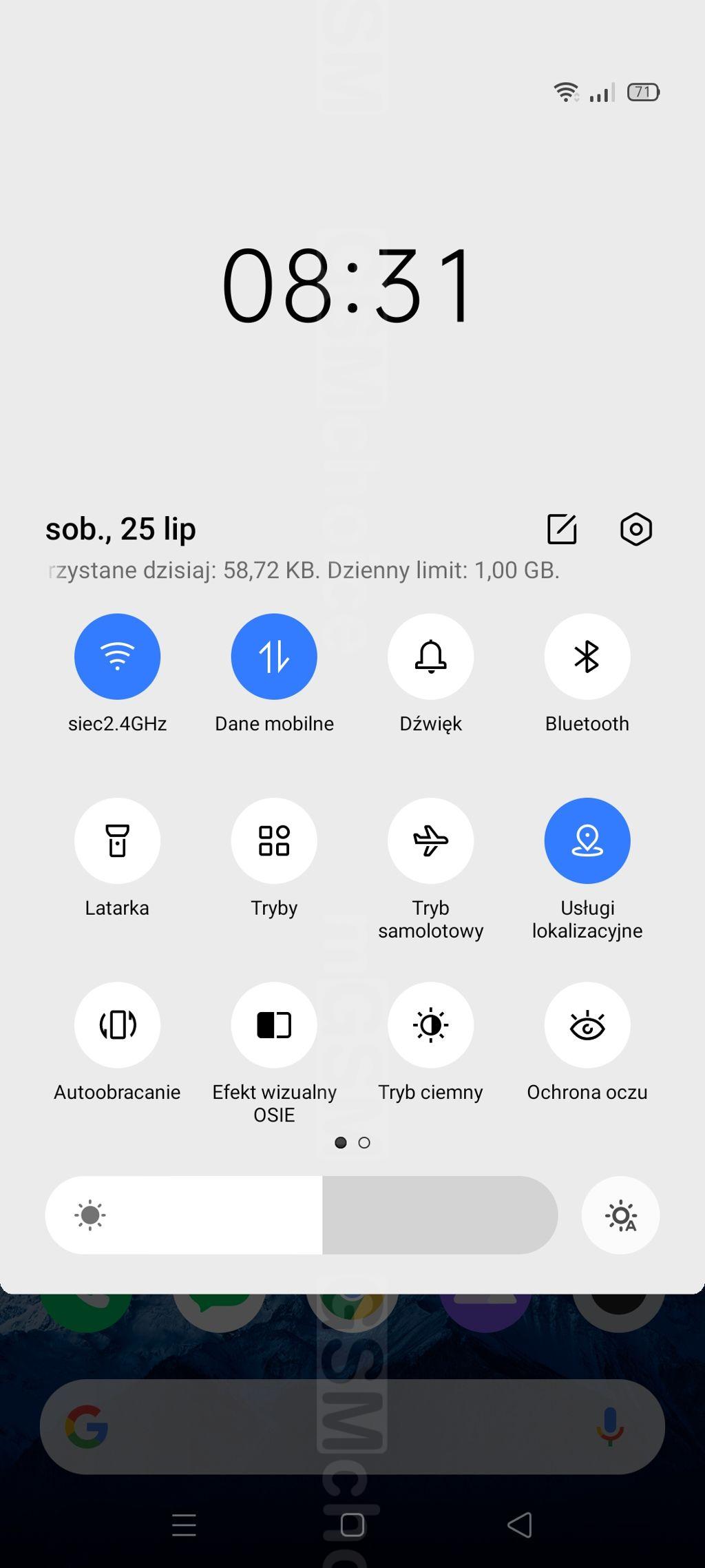Image resolution: width=705 pixels, height=1568 pixels.
Task: Enable Ochrona oczu
Action: [x=587, y=1025]
